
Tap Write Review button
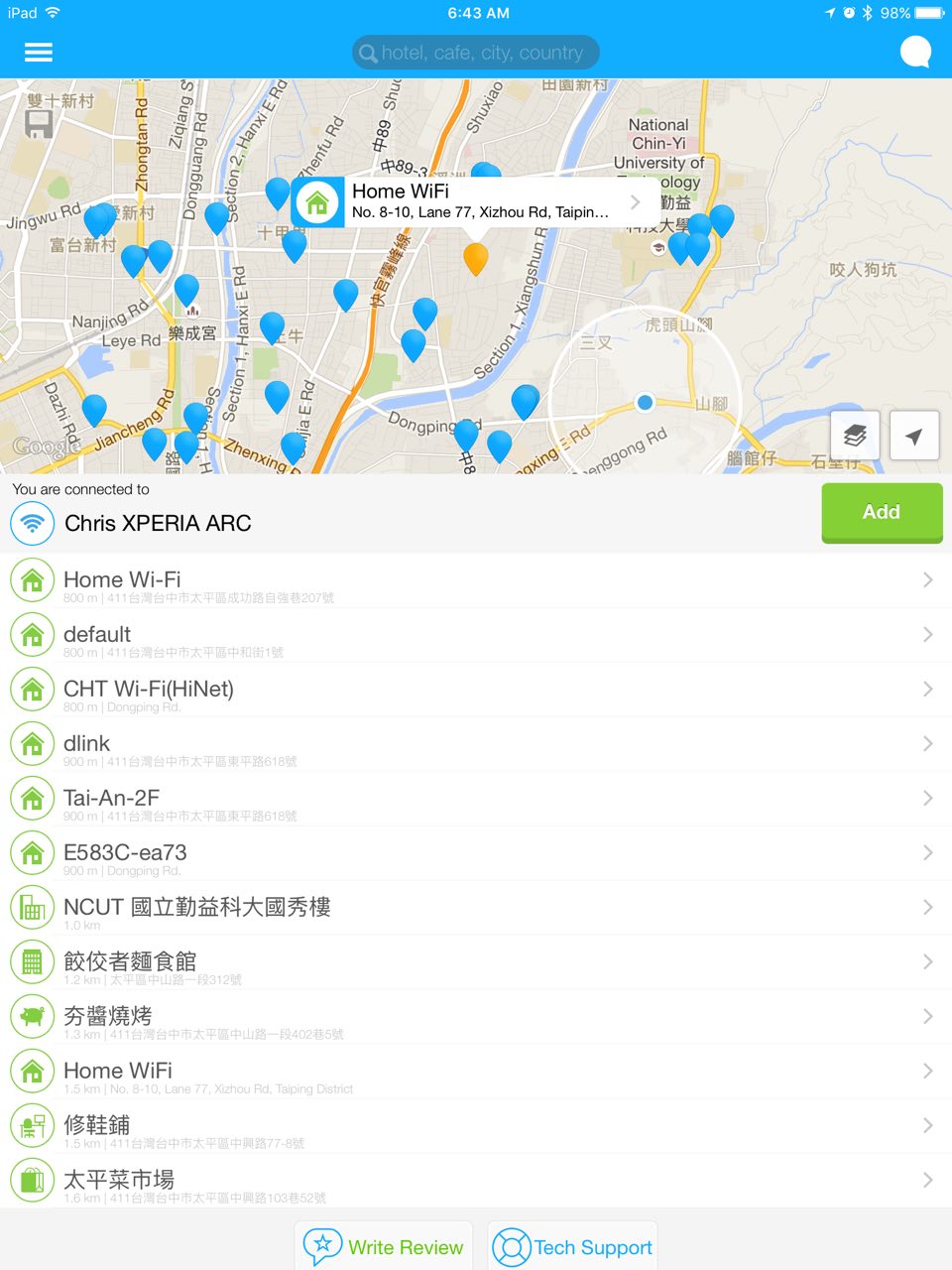(384, 1246)
